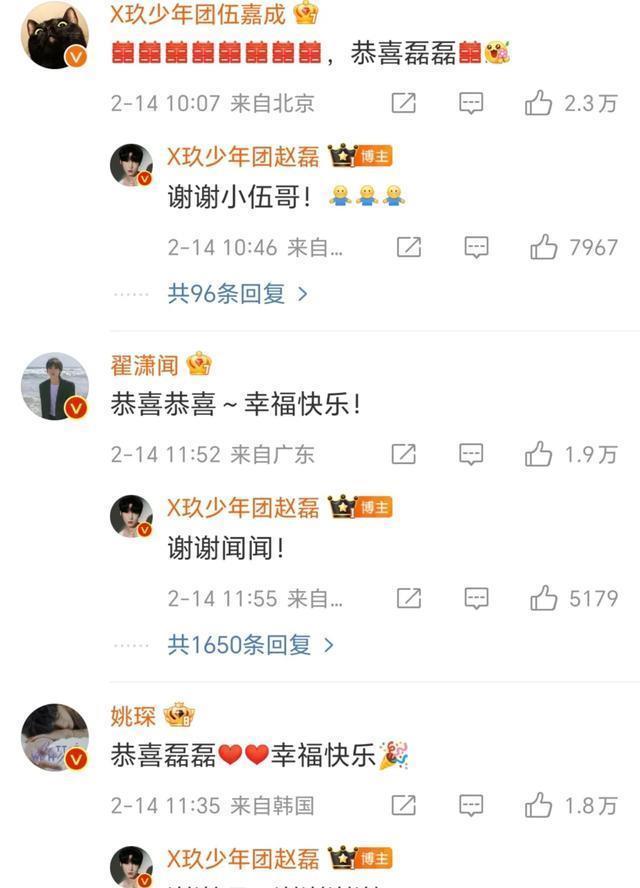The height and width of the screenshot is (888, 640).
Task: Open 姚琛's profile avatar
Action: pyautogui.click(x=55, y=737)
